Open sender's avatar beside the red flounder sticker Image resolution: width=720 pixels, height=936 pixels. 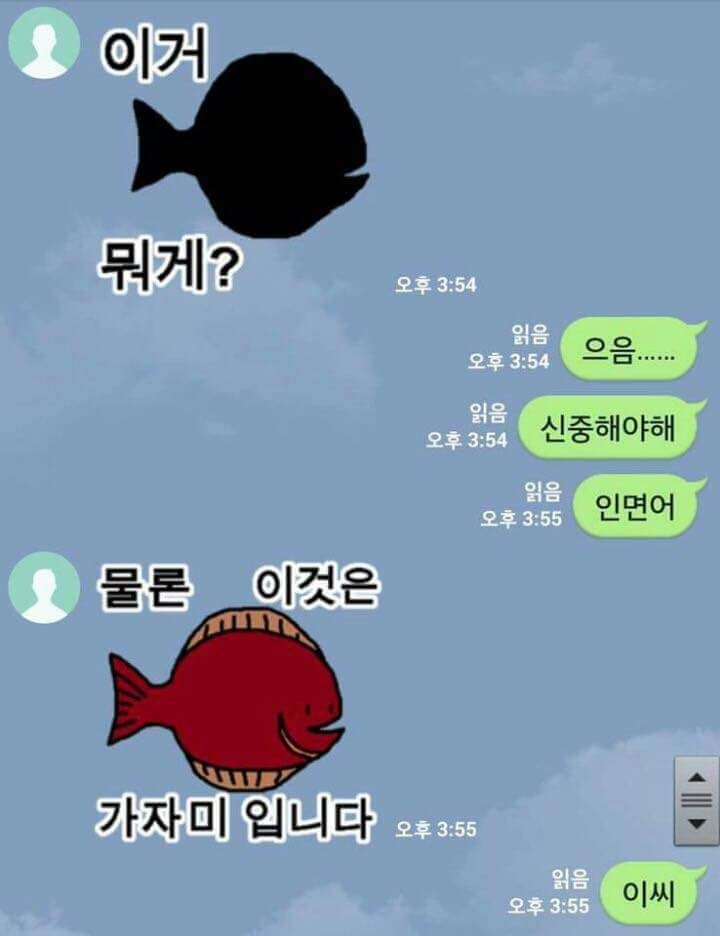click(44, 587)
